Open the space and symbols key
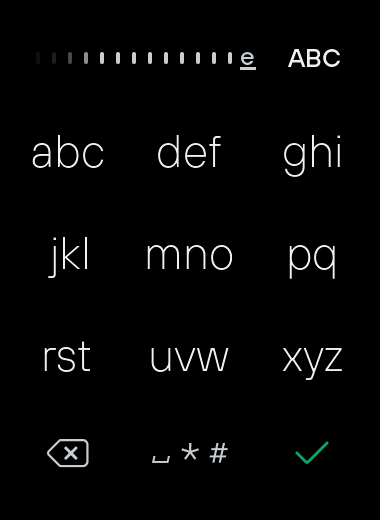Image resolution: width=380 pixels, height=520 pixels. click(x=190, y=453)
